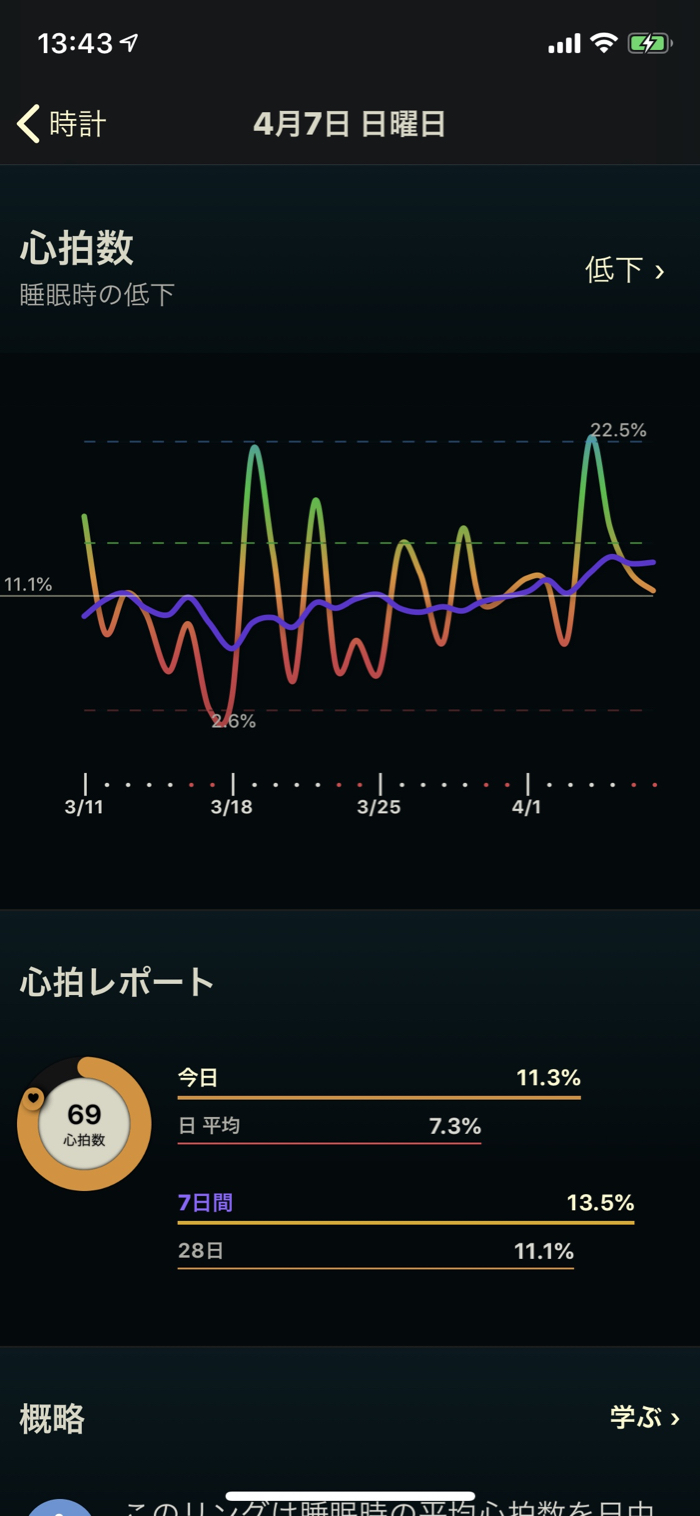This screenshot has height=1516, width=700.
Task: Open the 低下 metric selector
Action: [625, 270]
